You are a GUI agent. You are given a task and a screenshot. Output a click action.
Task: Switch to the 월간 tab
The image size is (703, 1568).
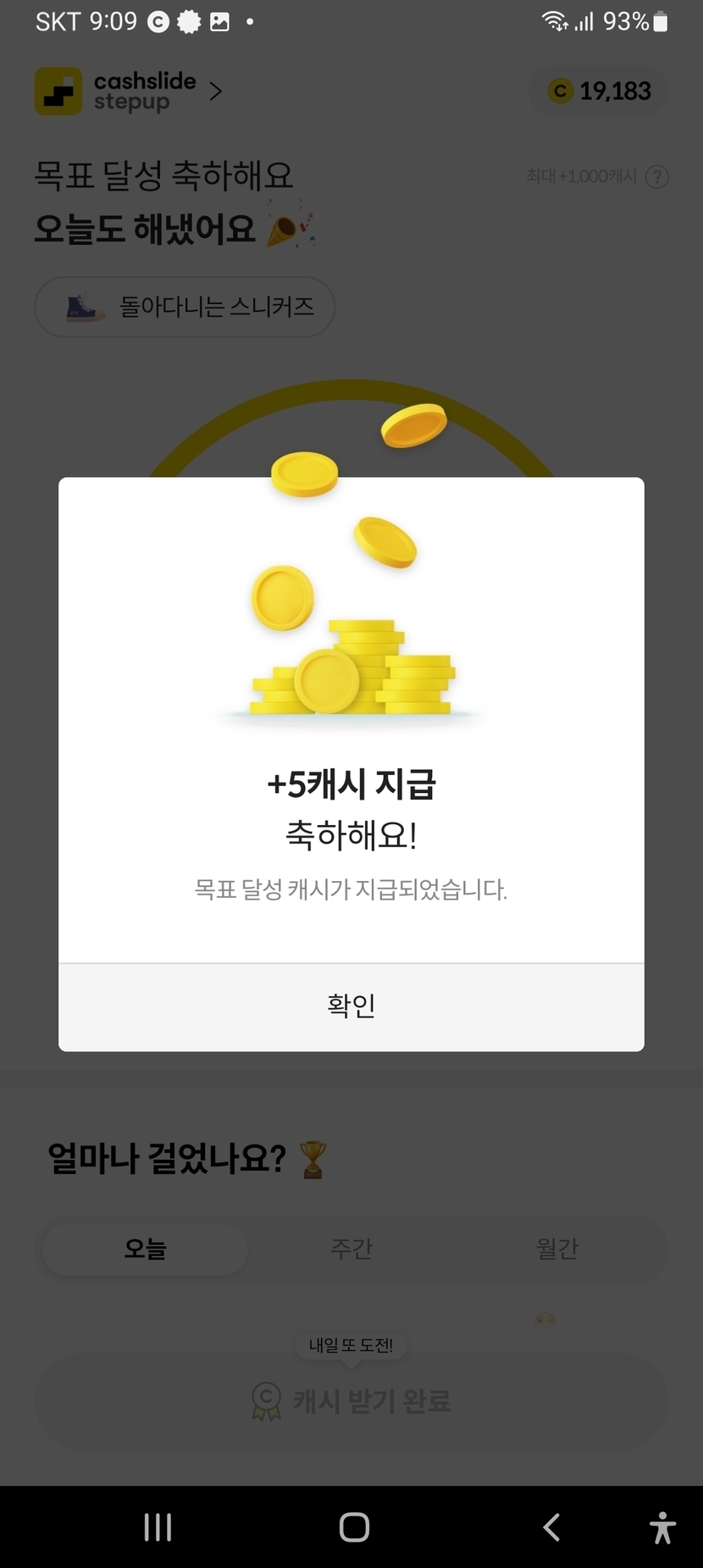tap(556, 1249)
